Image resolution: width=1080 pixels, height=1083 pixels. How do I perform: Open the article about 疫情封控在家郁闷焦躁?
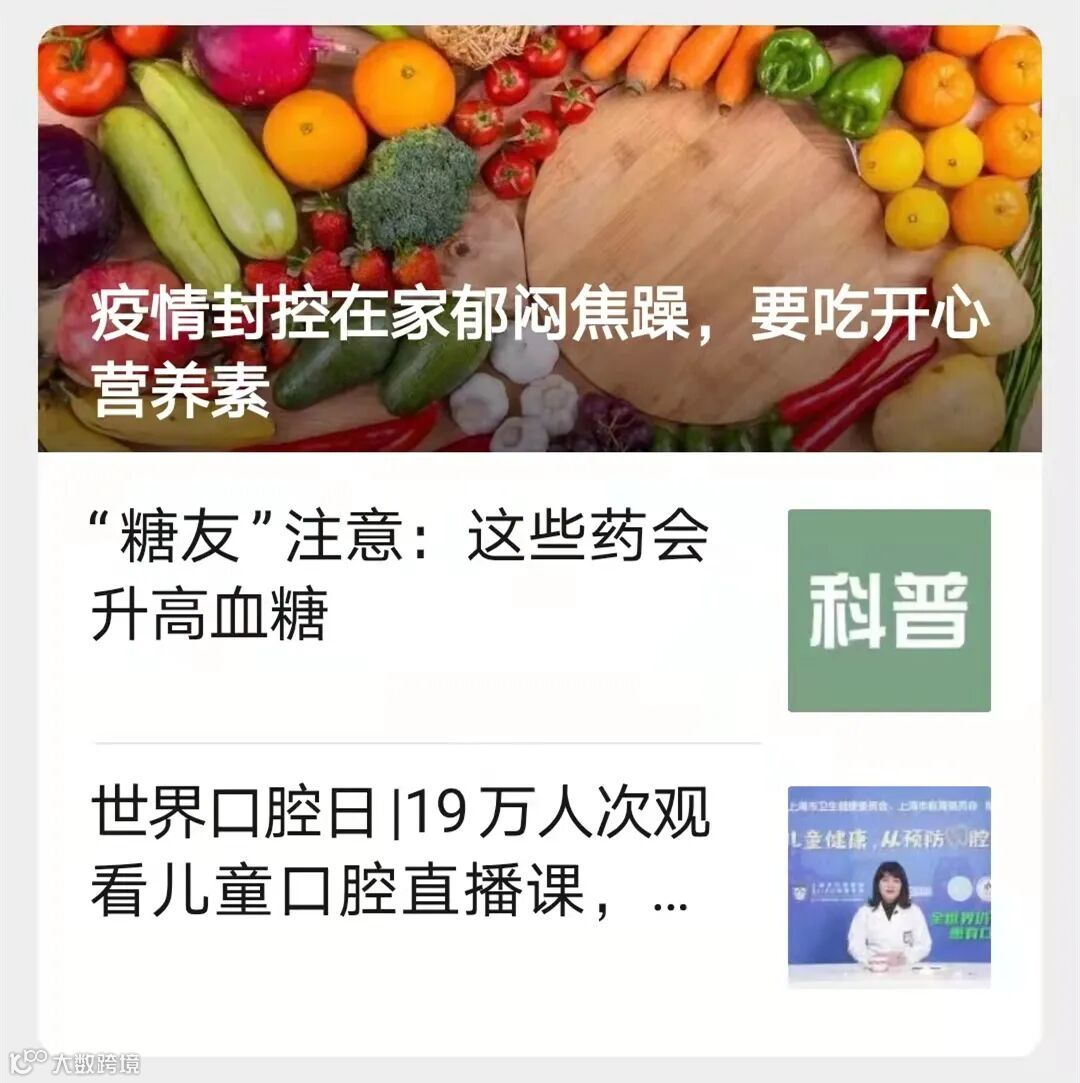pyautogui.click(x=539, y=239)
